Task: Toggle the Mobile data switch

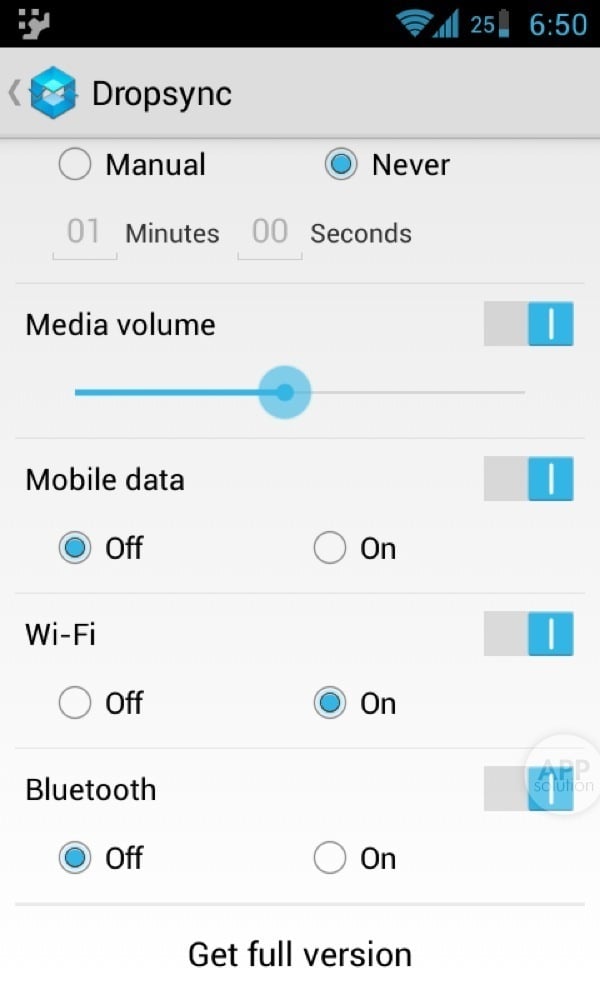Action: click(x=528, y=479)
